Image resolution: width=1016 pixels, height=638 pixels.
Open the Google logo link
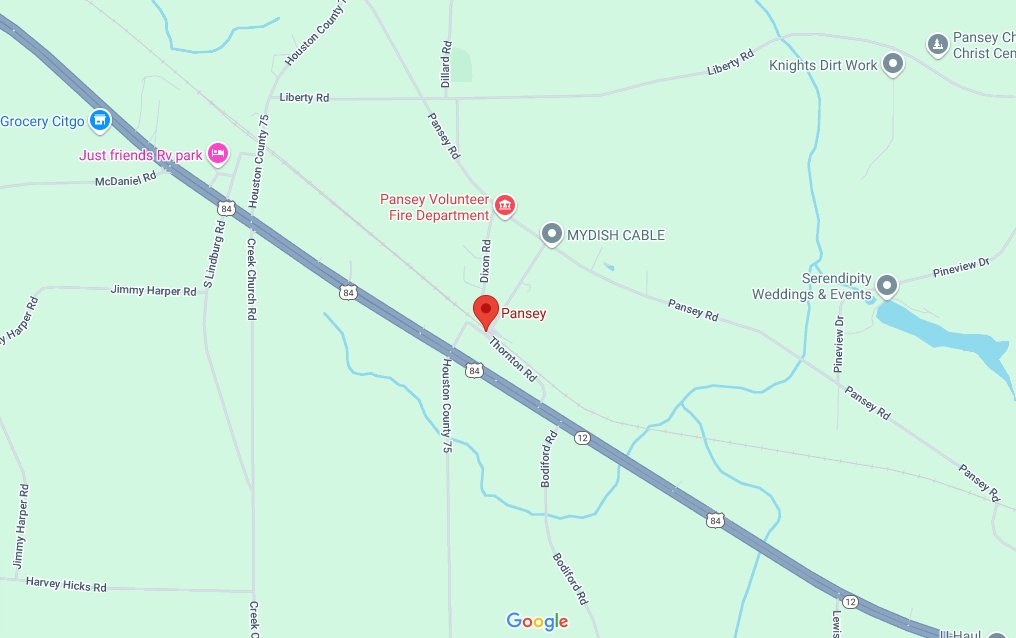537,621
